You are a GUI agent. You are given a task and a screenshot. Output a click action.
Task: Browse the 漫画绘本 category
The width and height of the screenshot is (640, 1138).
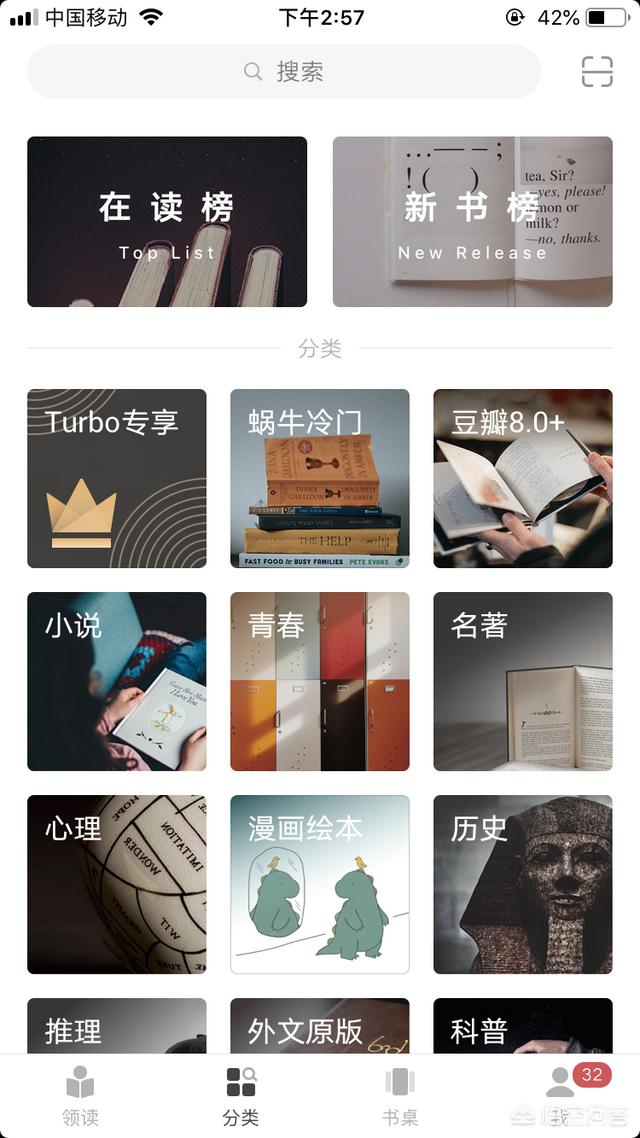320,885
